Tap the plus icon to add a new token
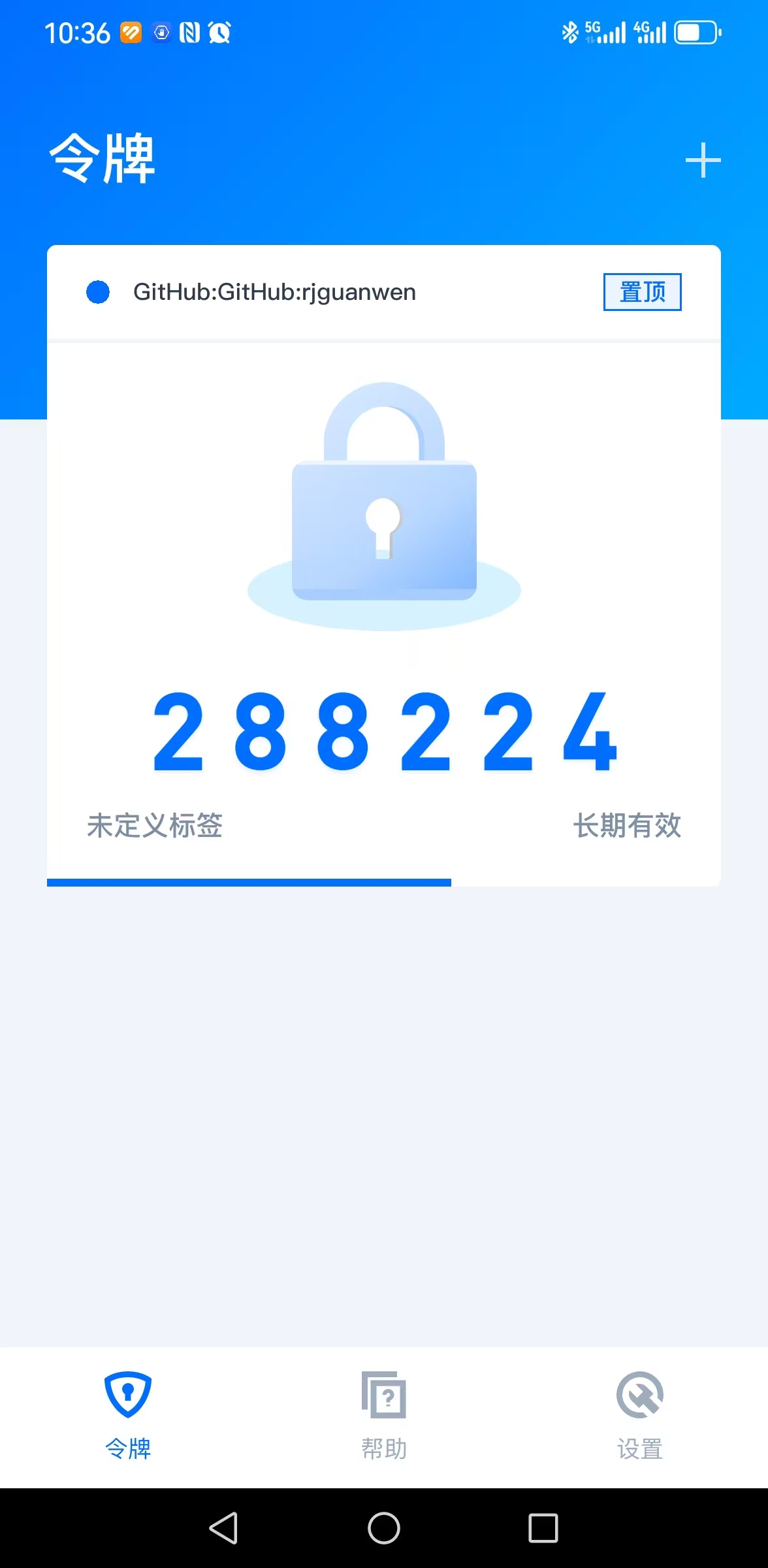Viewport: 768px width, 1568px height. (703, 159)
